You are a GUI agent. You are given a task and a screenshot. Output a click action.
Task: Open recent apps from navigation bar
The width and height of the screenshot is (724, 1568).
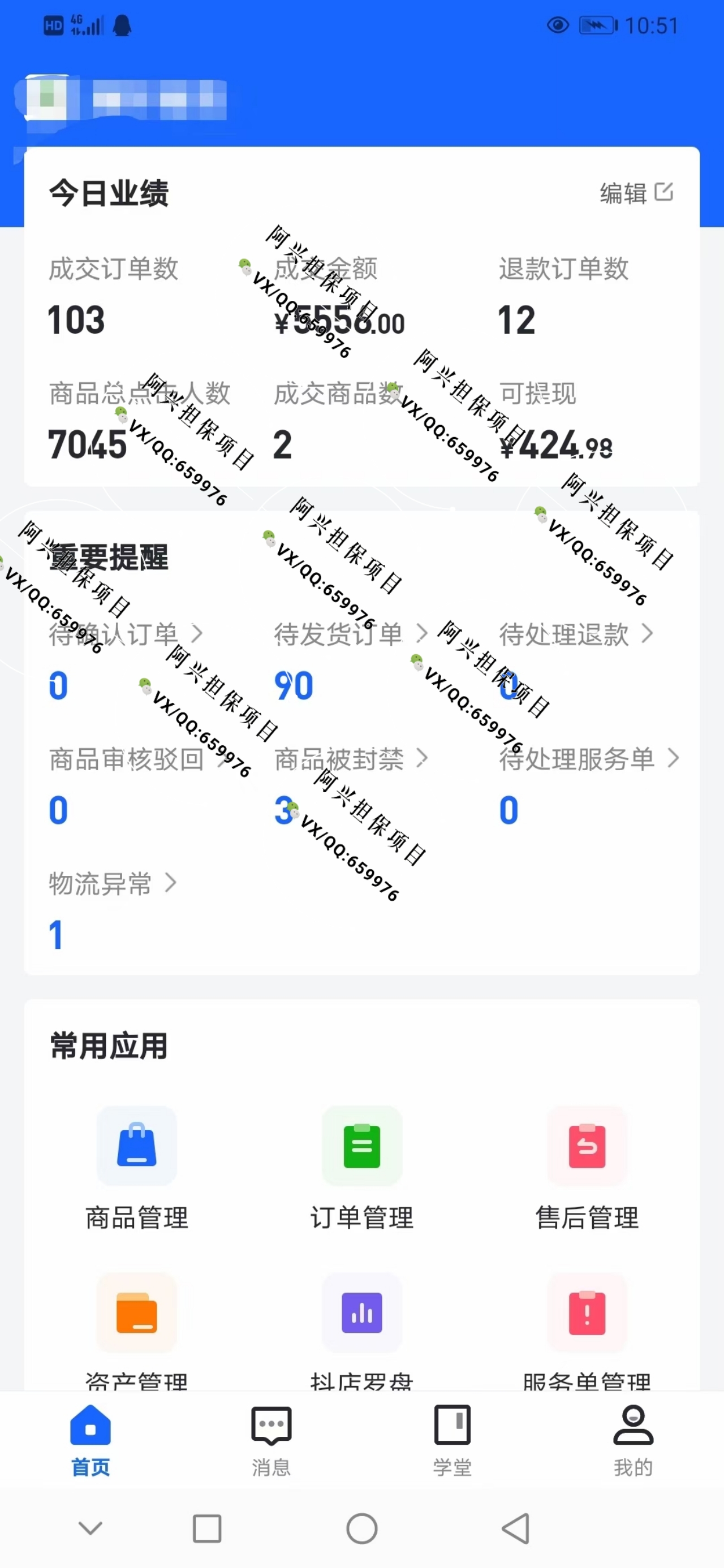206,1528
